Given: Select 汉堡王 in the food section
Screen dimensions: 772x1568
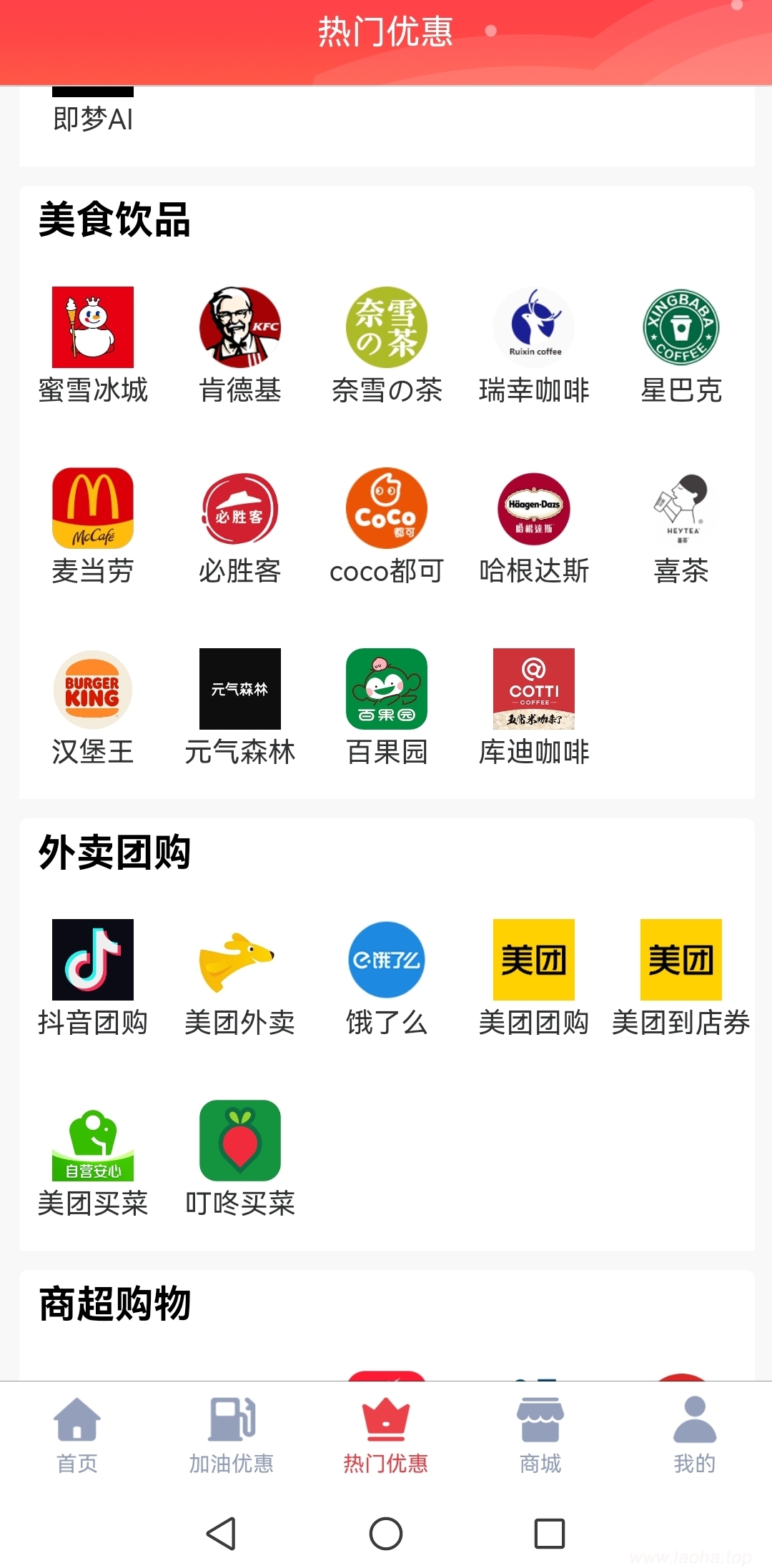Looking at the screenshot, I should (x=93, y=708).
